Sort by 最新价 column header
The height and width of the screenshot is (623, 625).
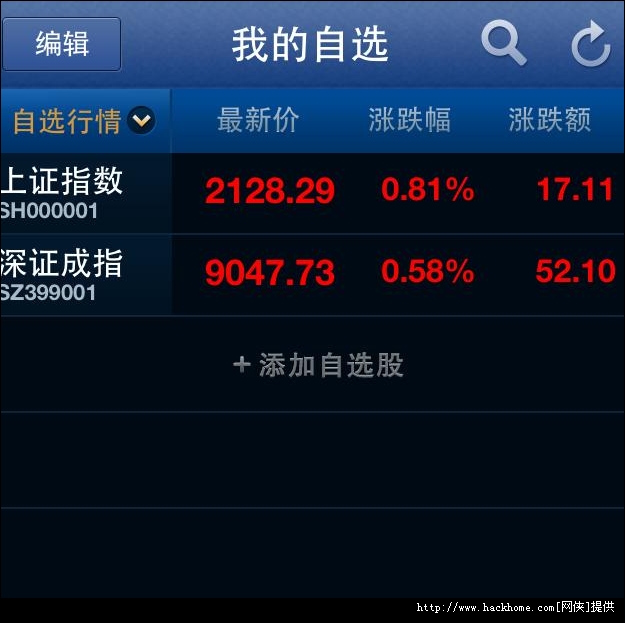(258, 120)
